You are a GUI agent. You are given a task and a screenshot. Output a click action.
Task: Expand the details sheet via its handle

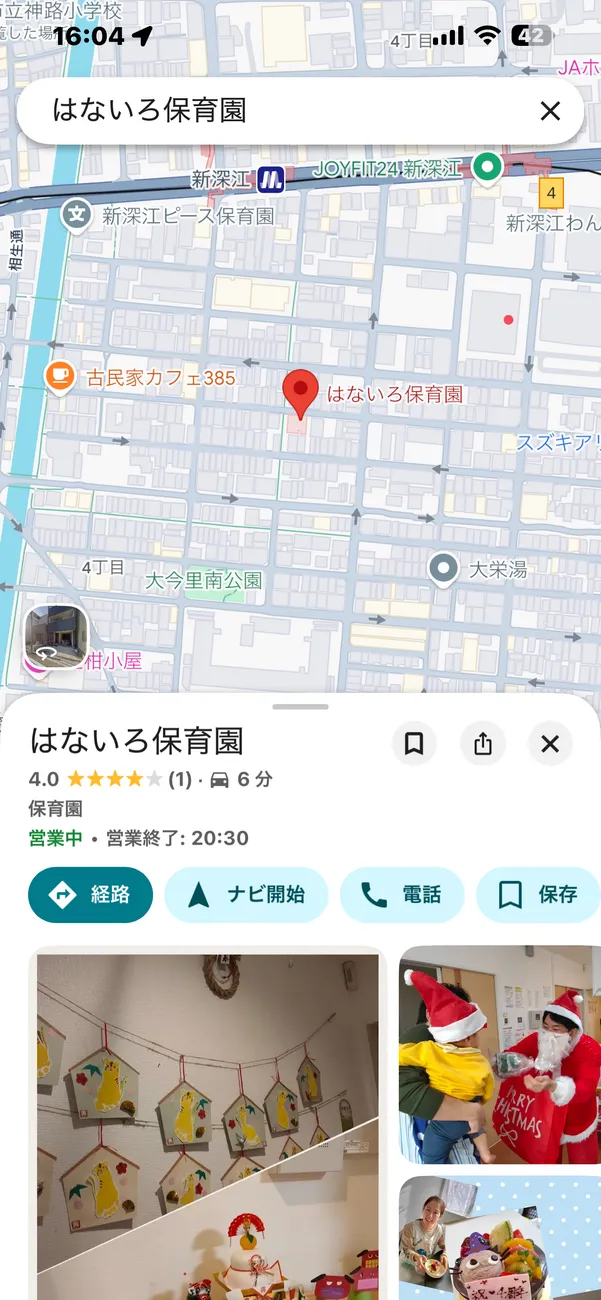300,706
